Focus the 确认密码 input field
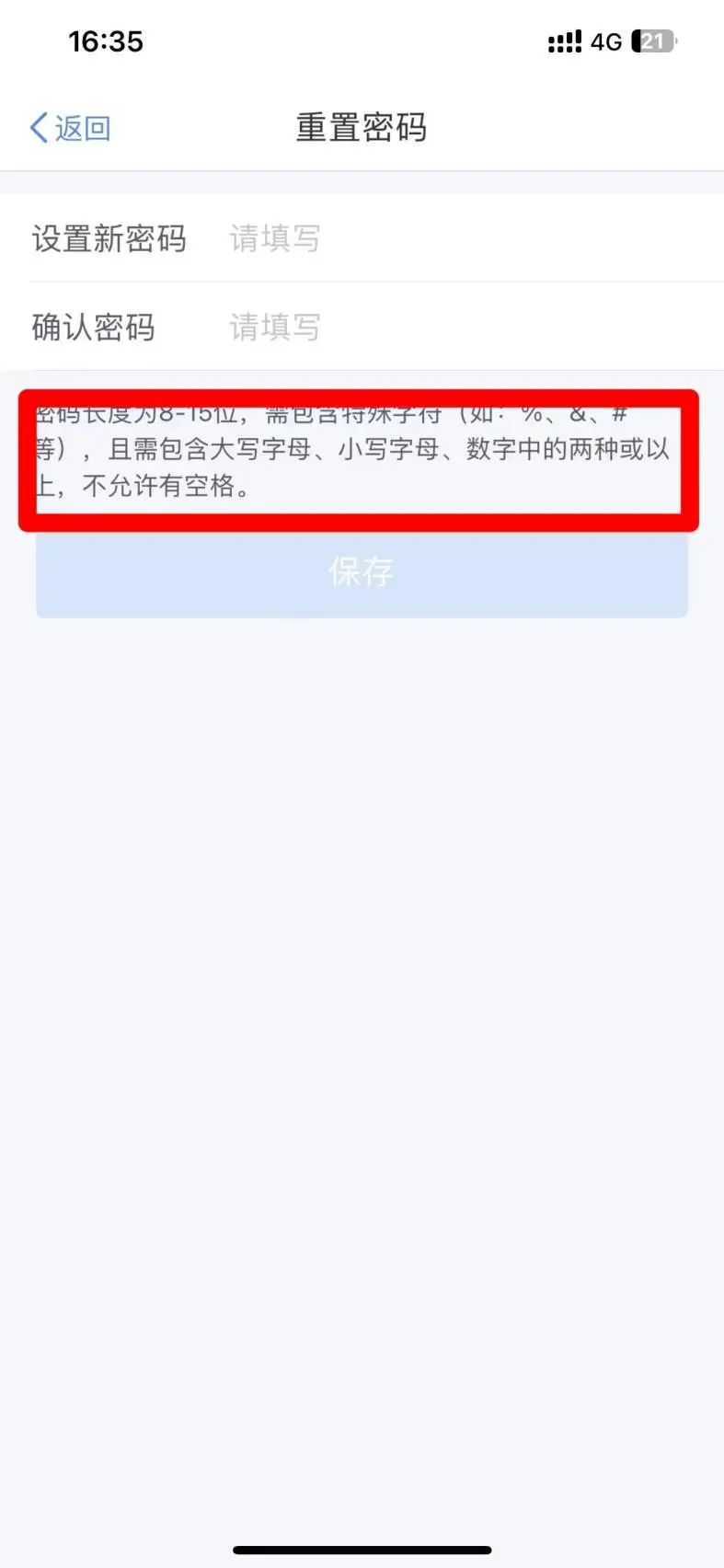The height and width of the screenshot is (1568, 724). tap(460, 328)
